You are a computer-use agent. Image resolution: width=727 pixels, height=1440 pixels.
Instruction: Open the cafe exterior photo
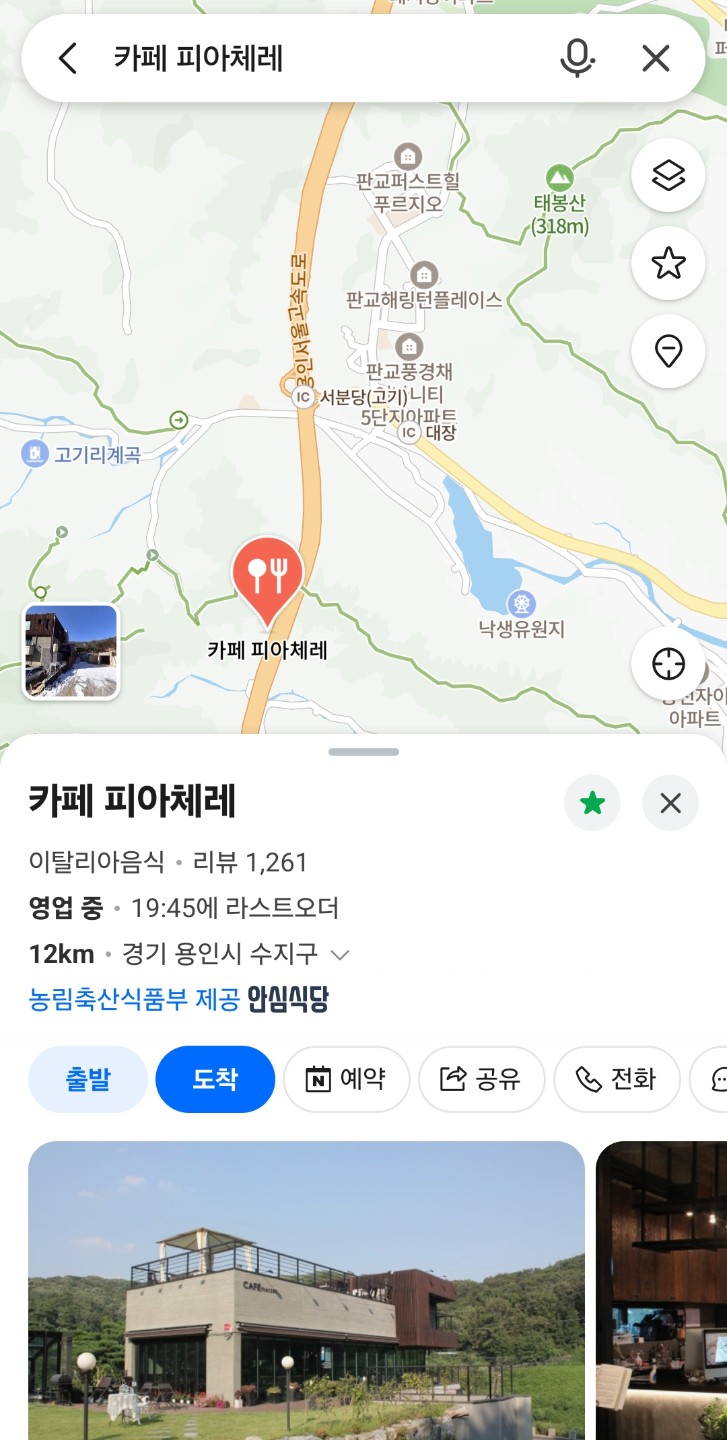click(306, 1290)
